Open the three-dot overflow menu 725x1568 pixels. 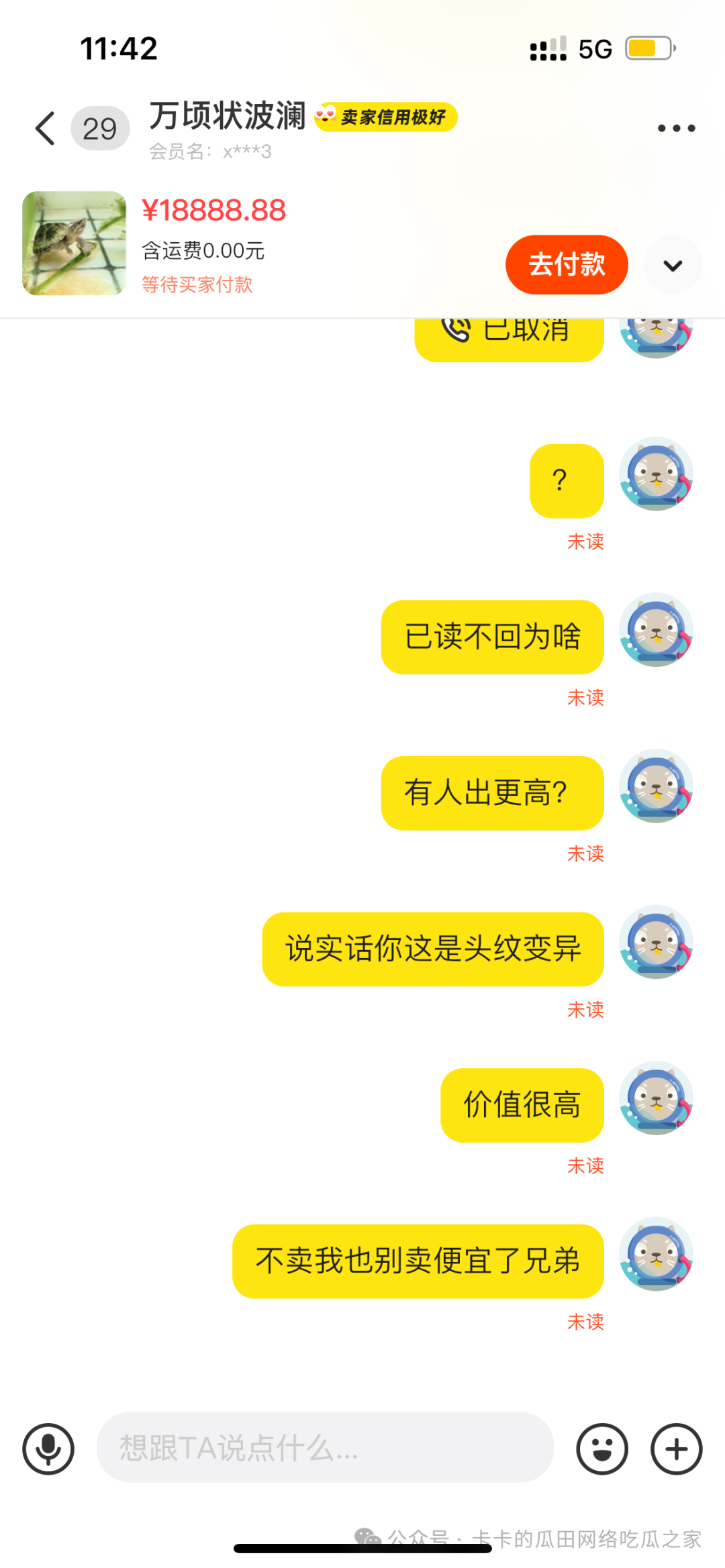coord(676,128)
